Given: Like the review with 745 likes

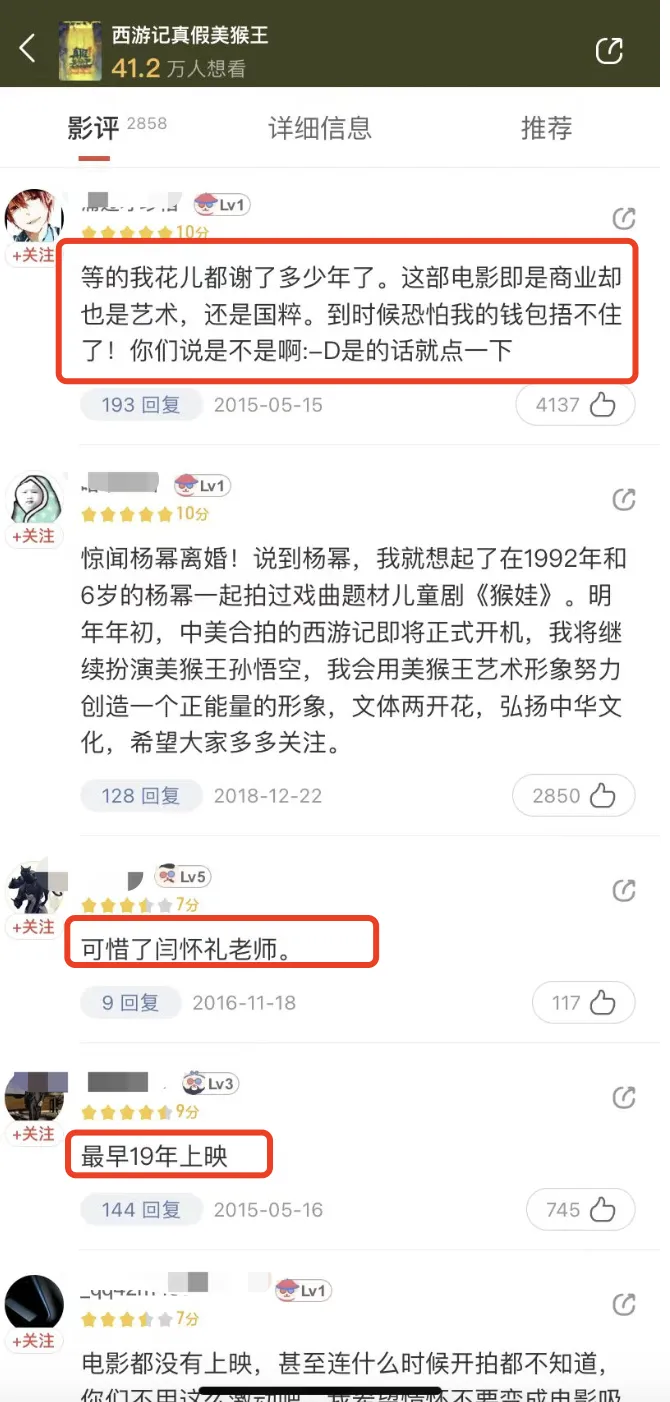Looking at the screenshot, I should point(580,1210).
